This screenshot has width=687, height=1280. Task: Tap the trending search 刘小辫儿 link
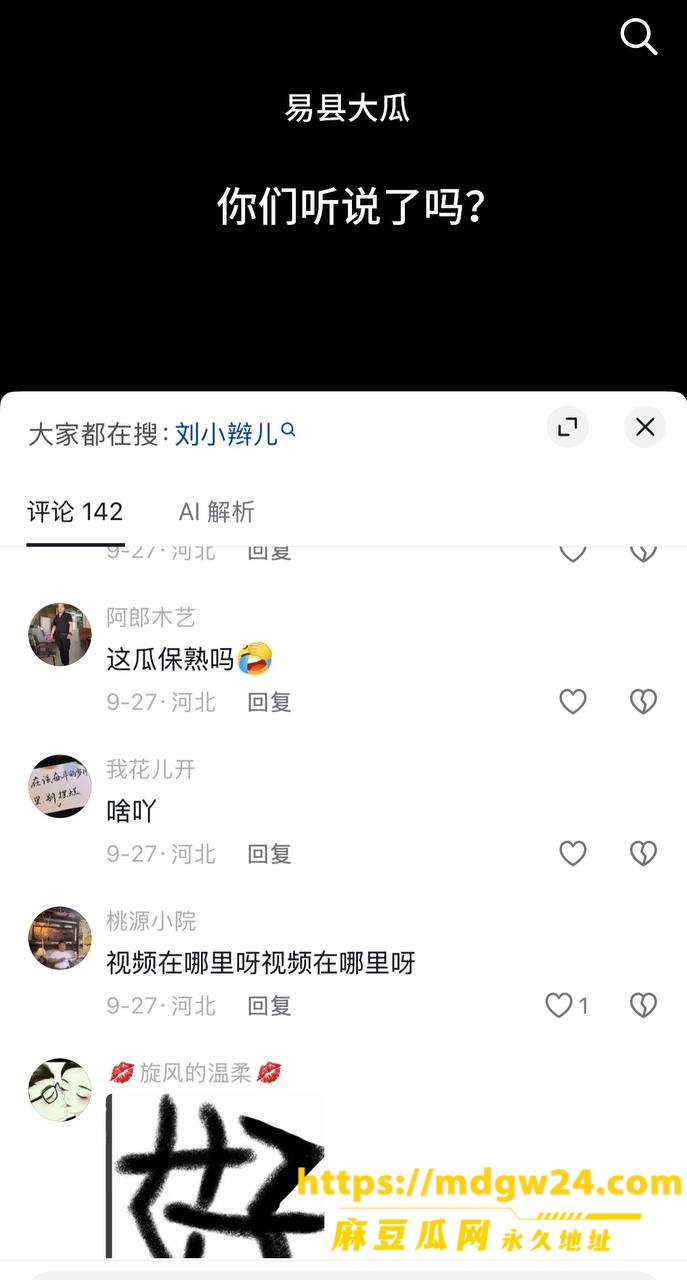click(235, 433)
